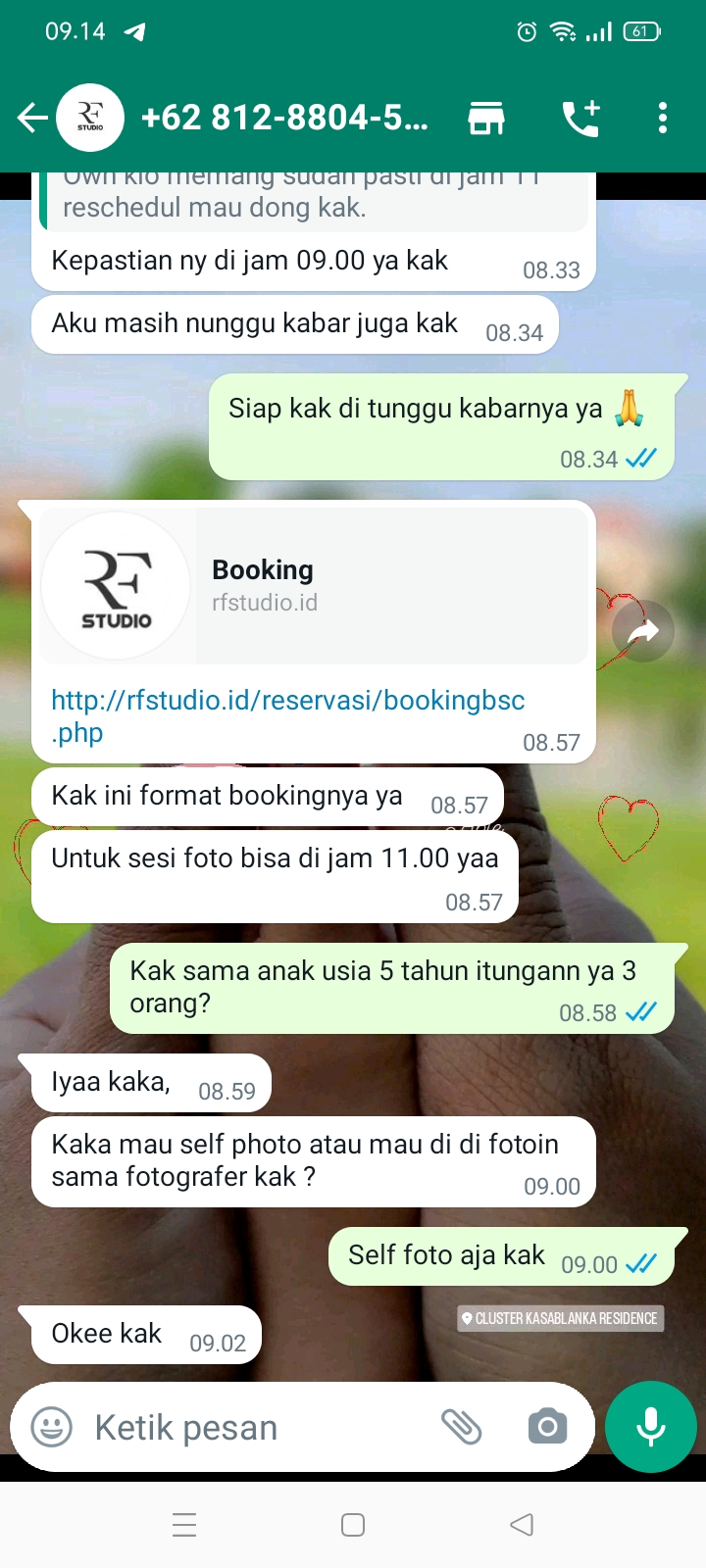Open the rfstudio.id/reservasi/bookingbsc.php link
Screen dimensions: 706x1568
[x=287, y=701]
